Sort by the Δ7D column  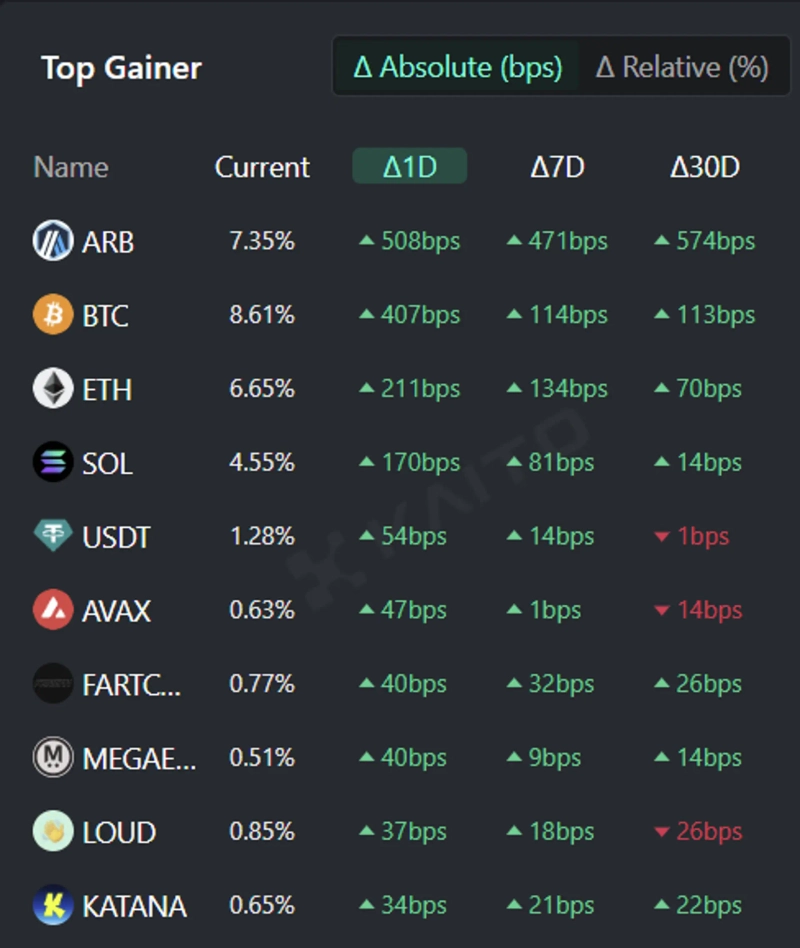(x=557, y=167)
